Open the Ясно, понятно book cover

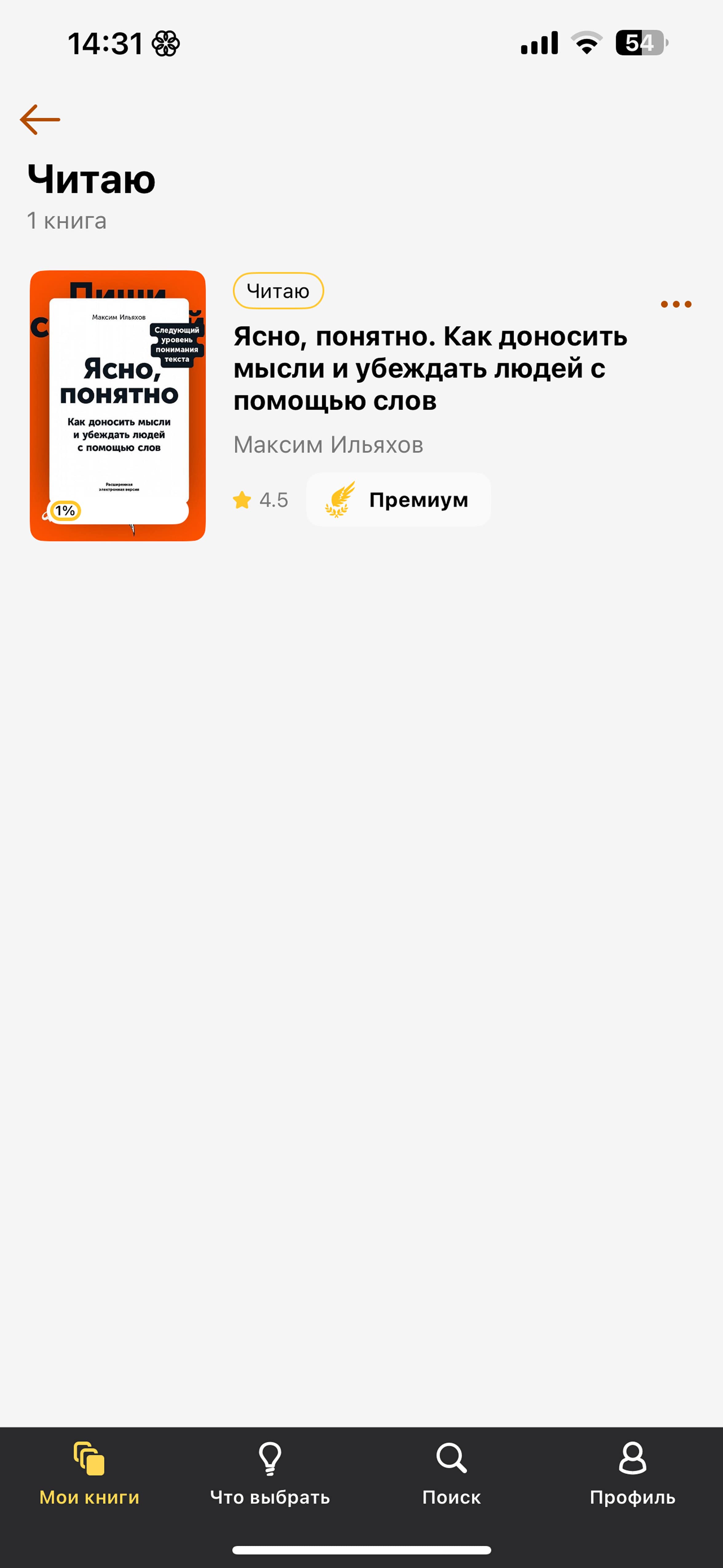click(118, 405)
